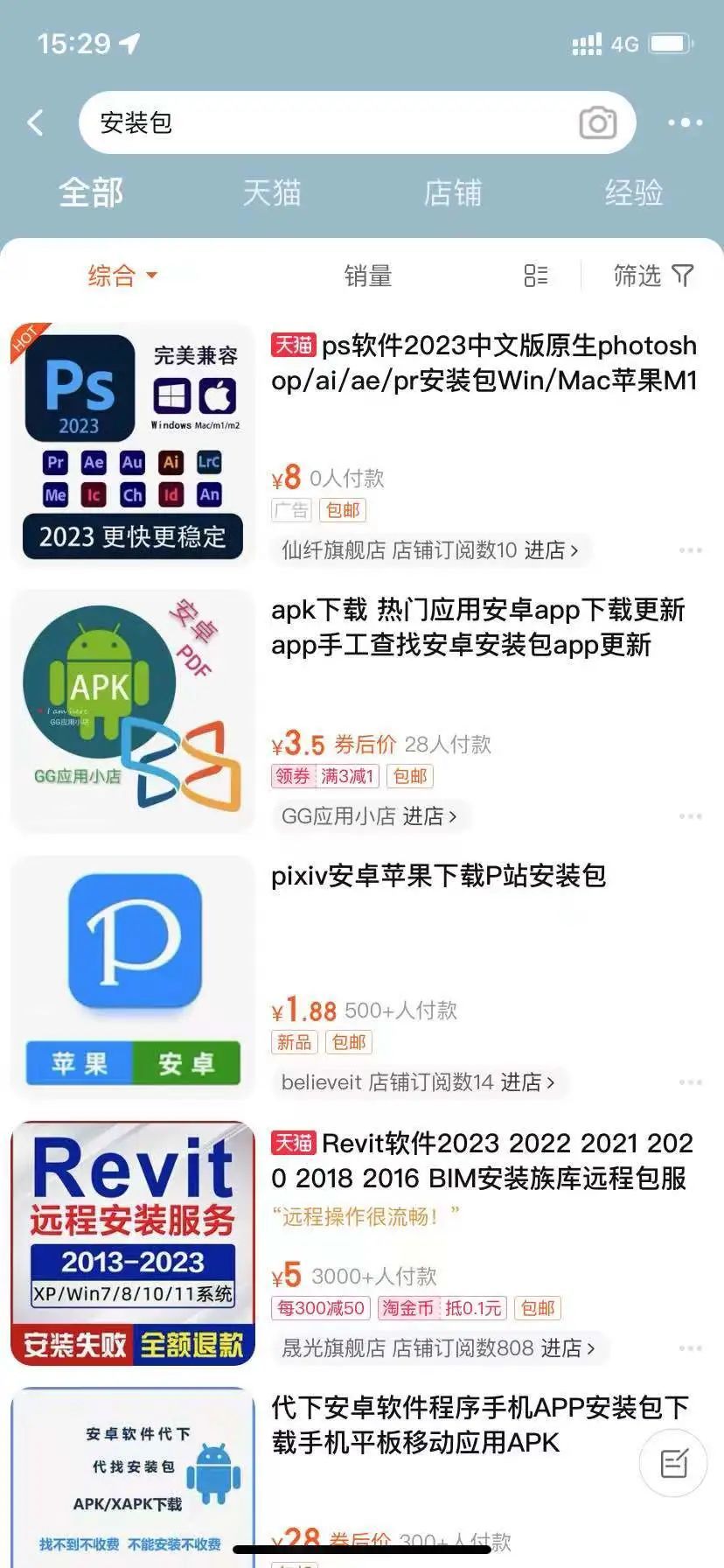Enter the 仙纤旗舰店 shop

pos(429,550)
